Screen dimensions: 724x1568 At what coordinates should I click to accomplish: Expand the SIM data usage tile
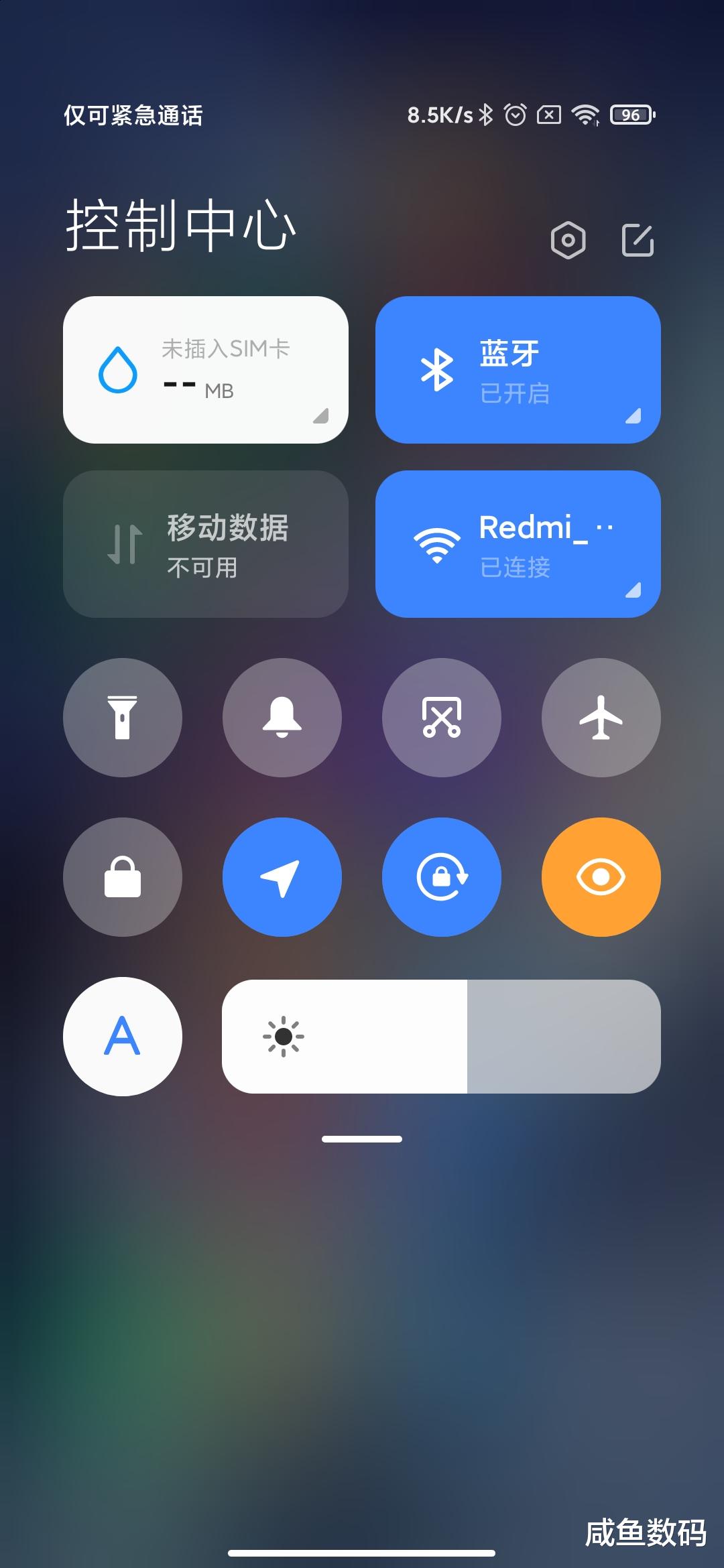tap(319, 417)
